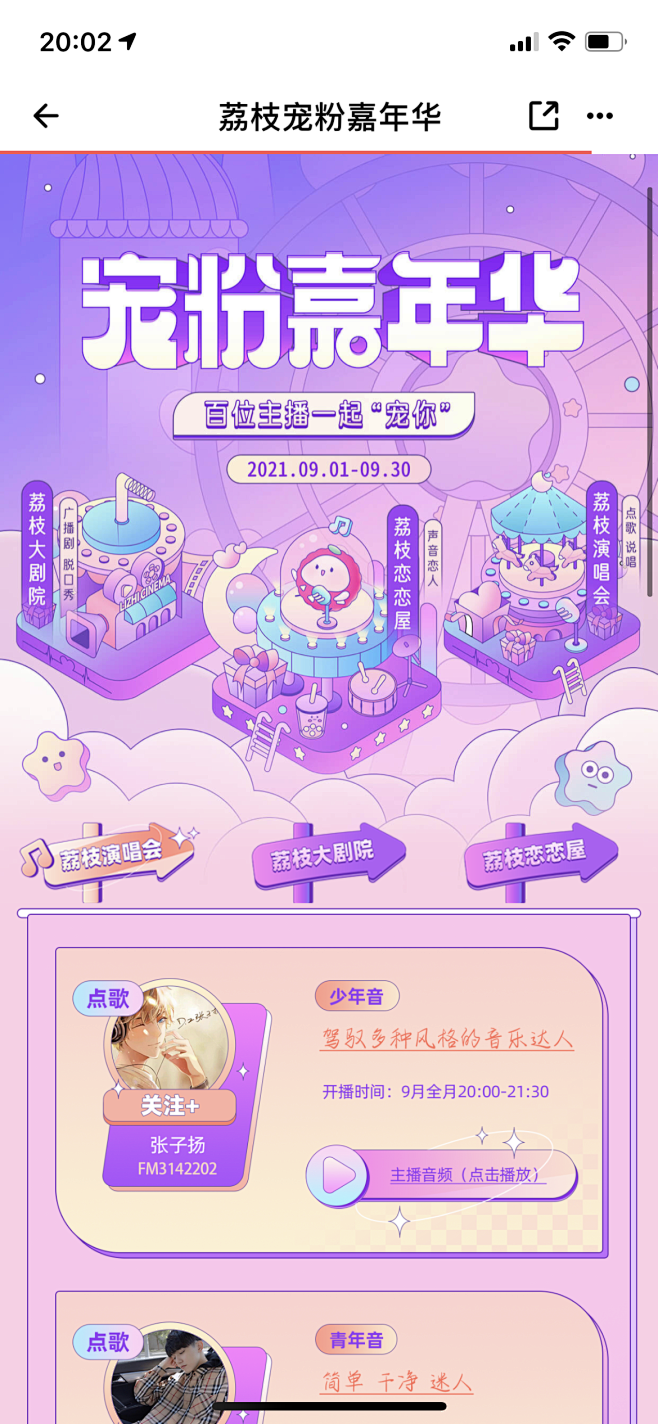
Task: Go back using the top arrow
Action: pyautogui.click(x=46, y=116)
